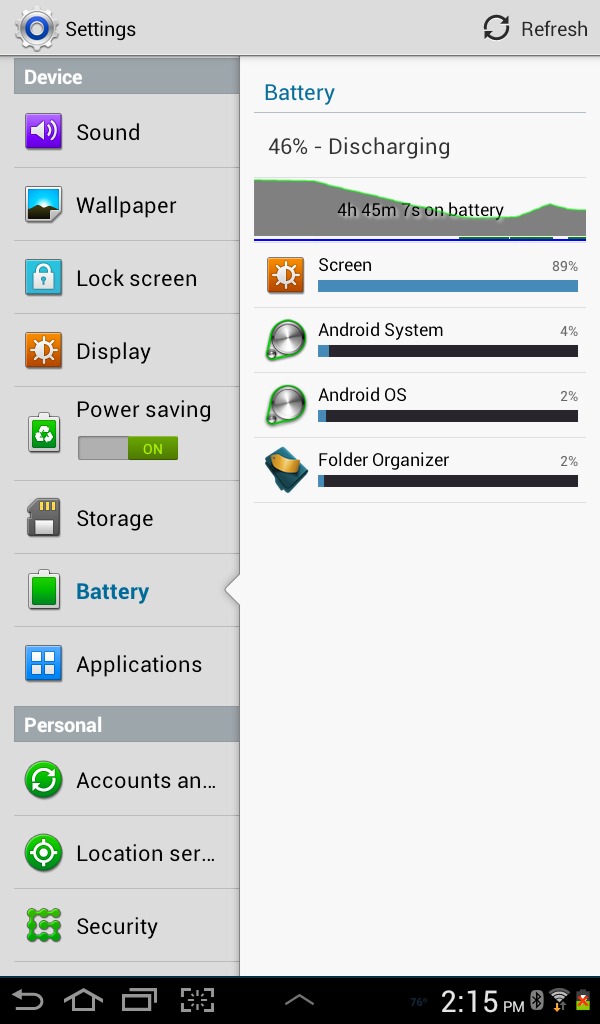View Android OS battery usage details
The height and width of the screenshot is (1024, 600).
tap(420, 405)
